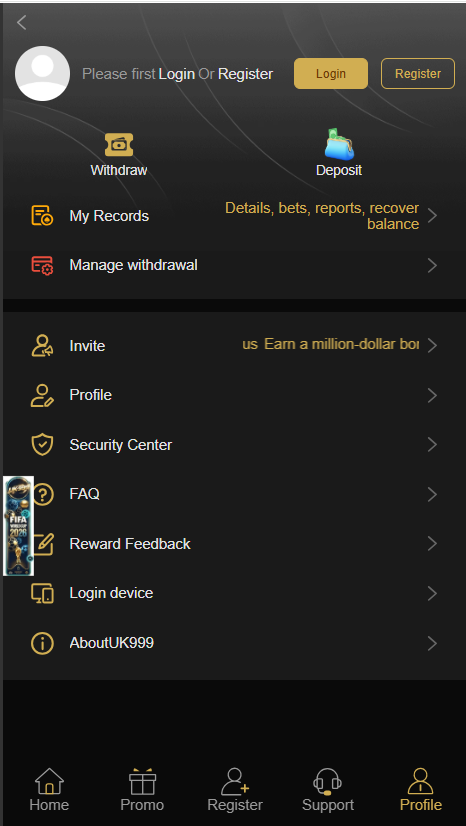The height and width of the screenshot is (826, 466).
Task: Switch to the Register tab in bottom bar
Action: click(235, 790)
